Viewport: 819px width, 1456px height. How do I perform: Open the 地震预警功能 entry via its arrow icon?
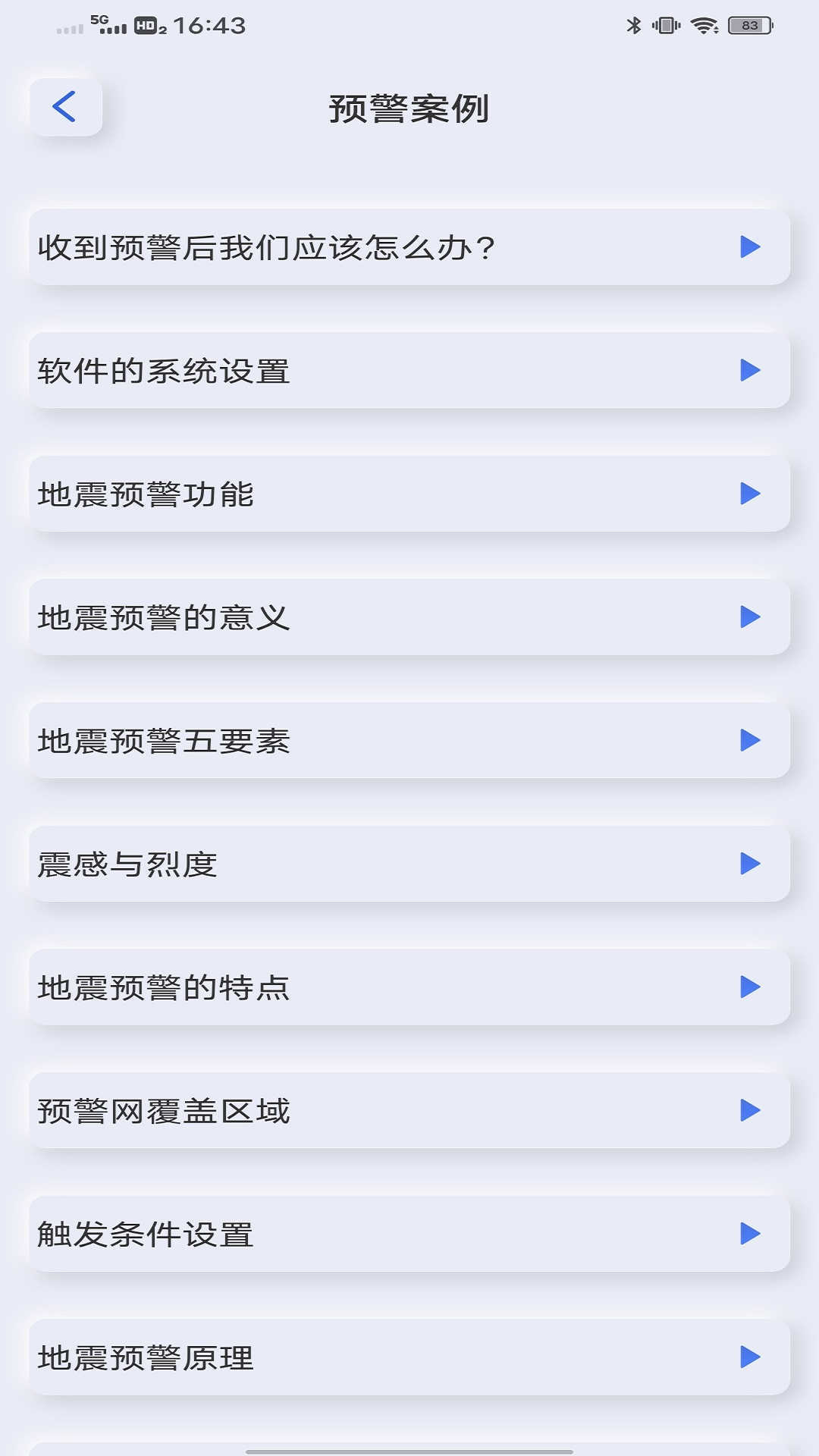(752, 494)
